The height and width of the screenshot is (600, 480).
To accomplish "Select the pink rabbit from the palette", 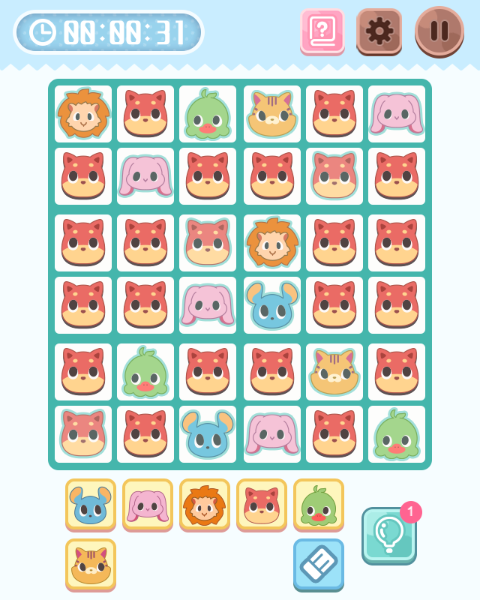I will [x=147, y=505].
